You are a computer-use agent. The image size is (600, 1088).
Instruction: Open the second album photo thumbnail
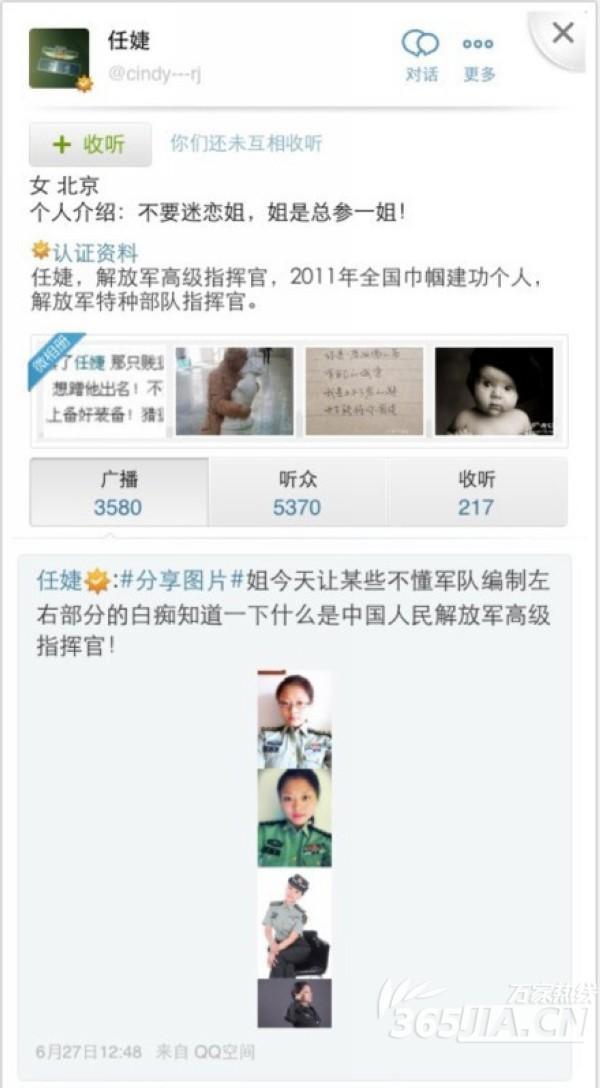tap(235, 390)
